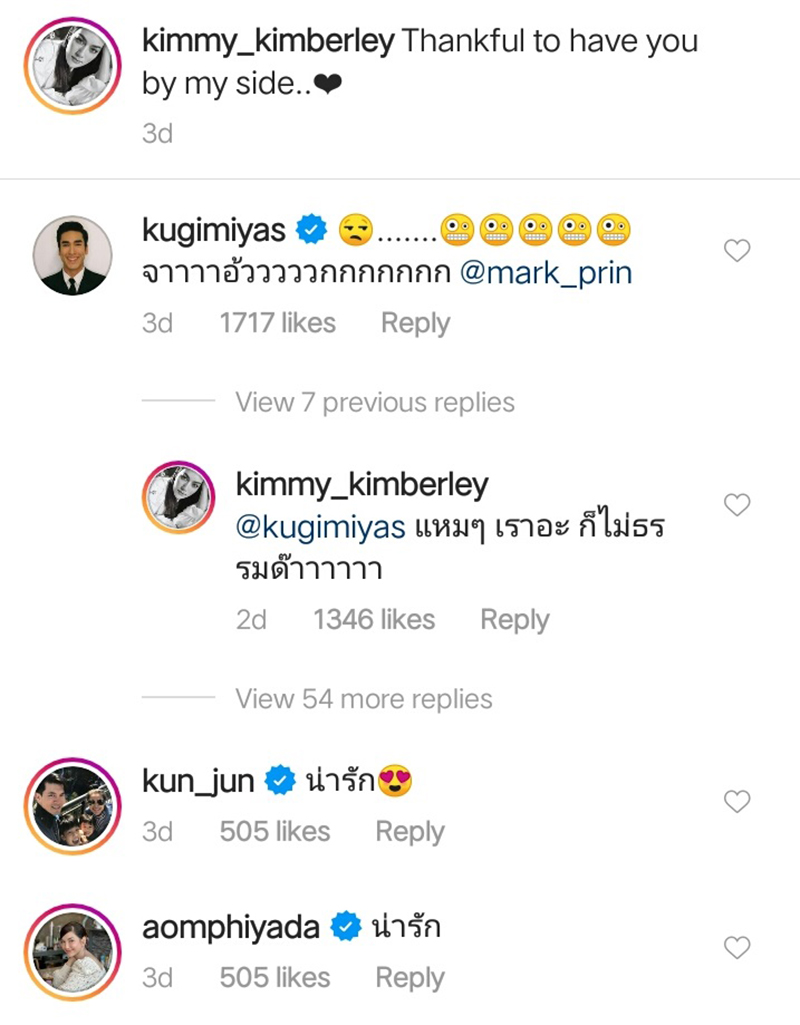Like kimmy_kimberley's reply using the heart
This screenshot has width=800, height=1025.
point(737,505)
